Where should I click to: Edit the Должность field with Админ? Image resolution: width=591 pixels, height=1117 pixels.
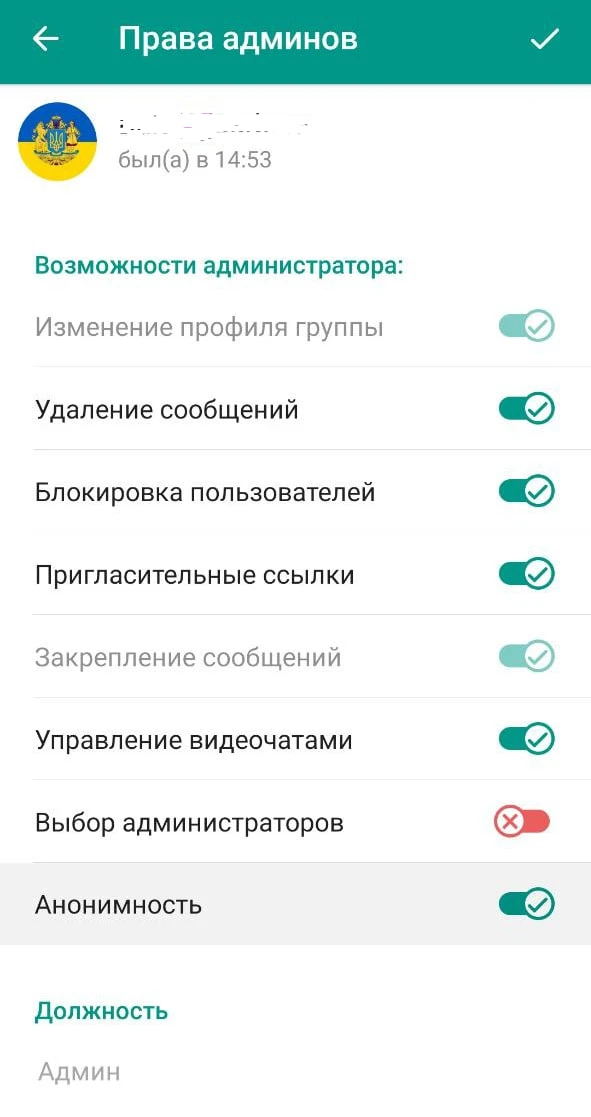[296, 1072]
